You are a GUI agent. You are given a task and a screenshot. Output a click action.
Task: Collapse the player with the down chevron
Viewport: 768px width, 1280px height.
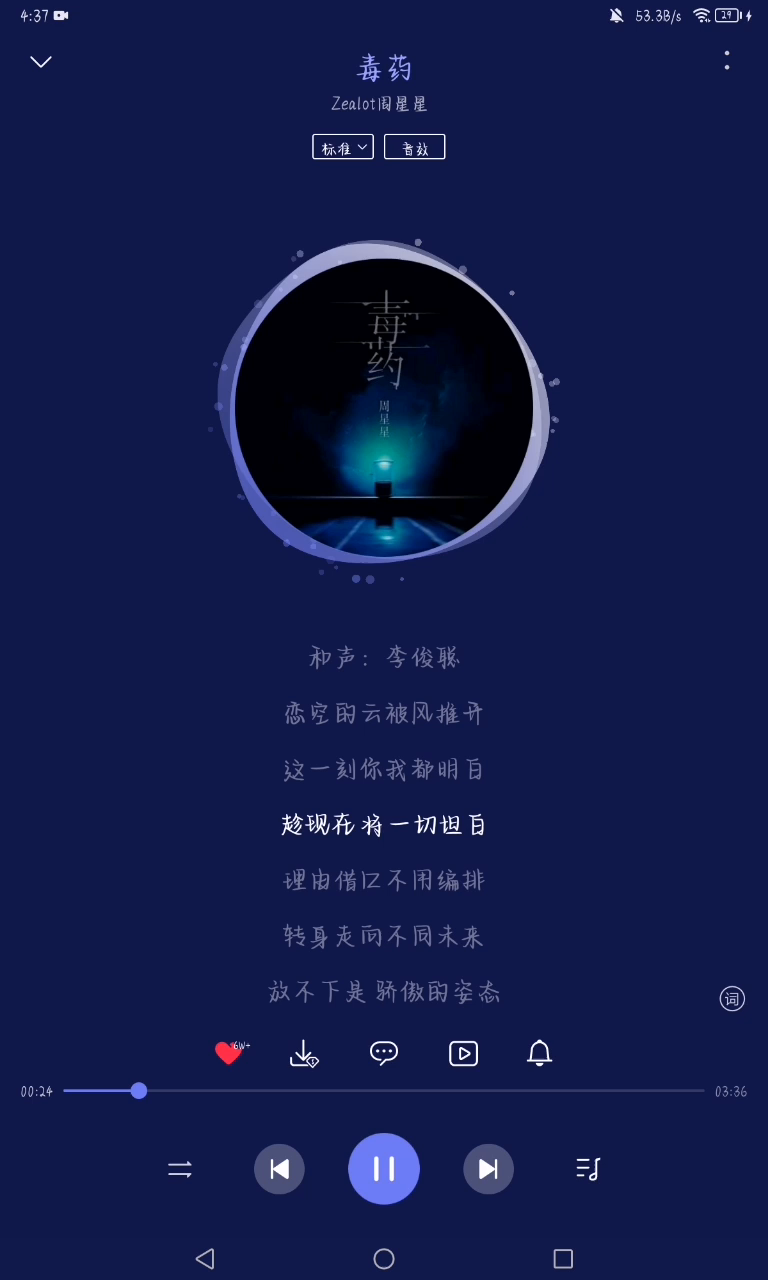(41, 62)
